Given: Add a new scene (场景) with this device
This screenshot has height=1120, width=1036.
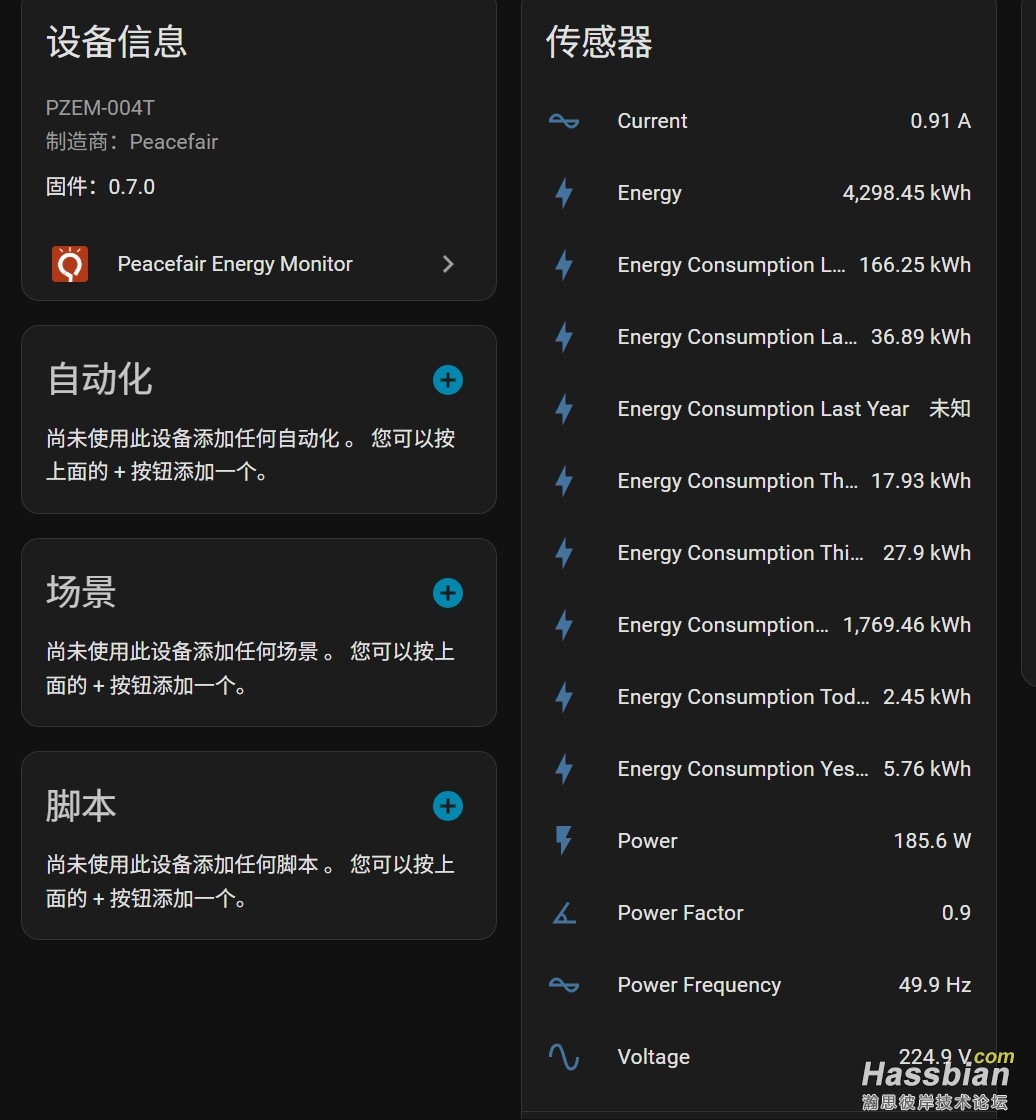Looking at the screenshot, I should click(x=447, y=593).
